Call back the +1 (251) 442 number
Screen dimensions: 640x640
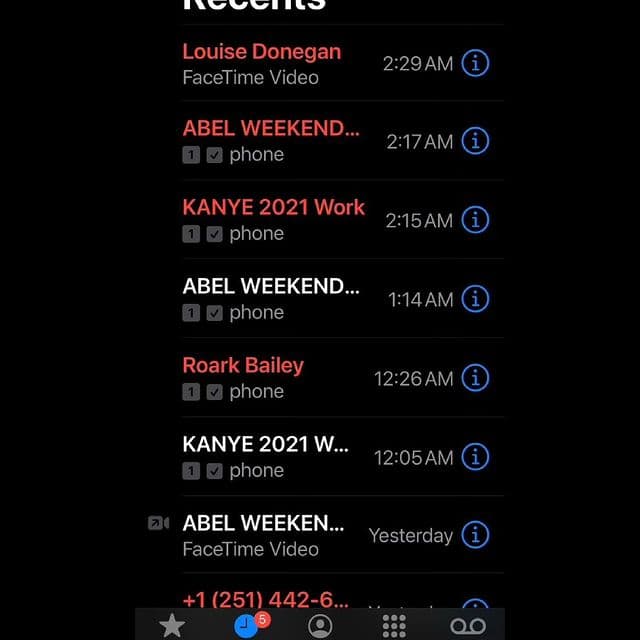coord(266,601)
